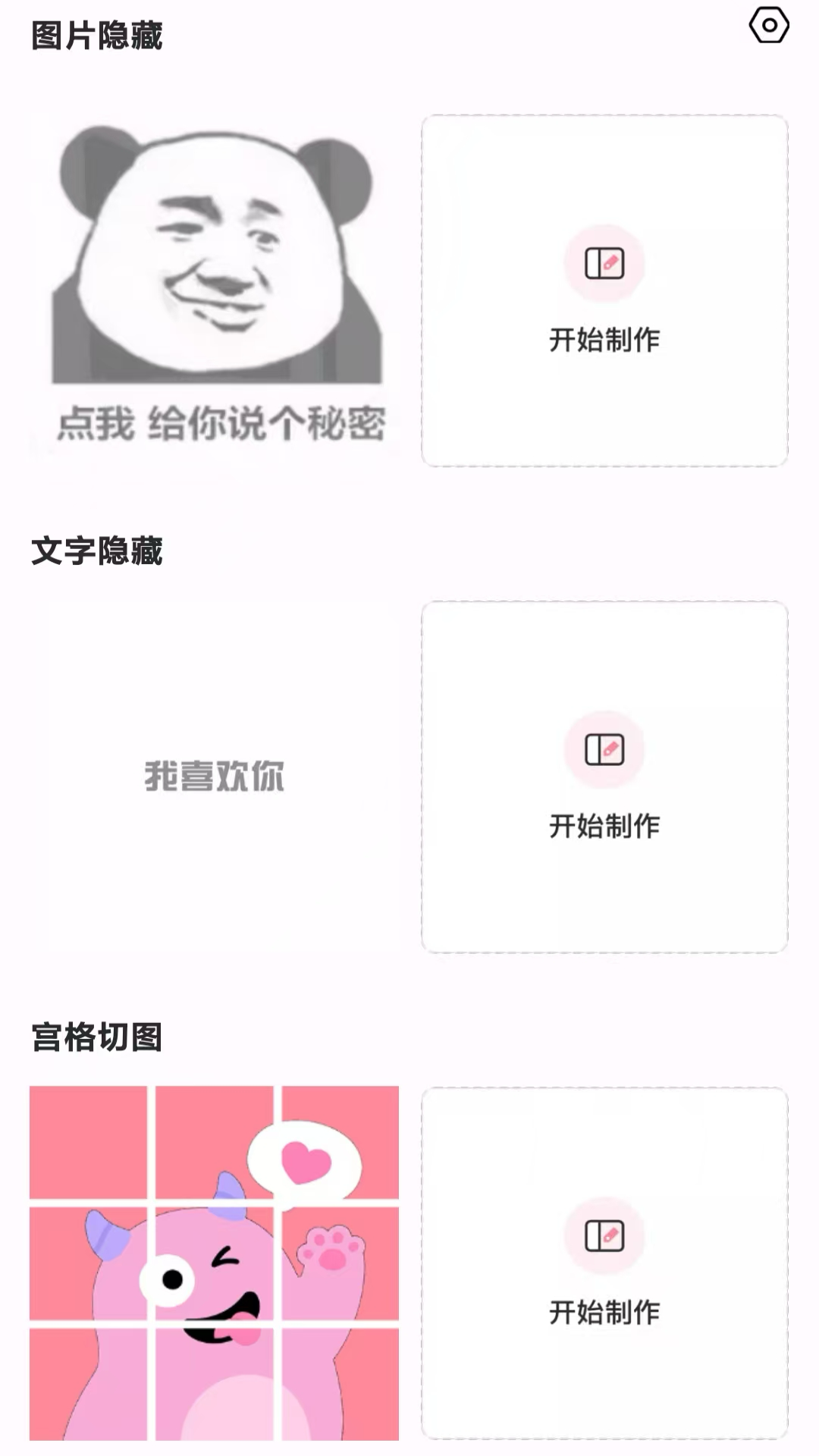The width and height of the screenshot is (819, 1456).
Task: Open the settings gear at top right
Action: [769, 25]
